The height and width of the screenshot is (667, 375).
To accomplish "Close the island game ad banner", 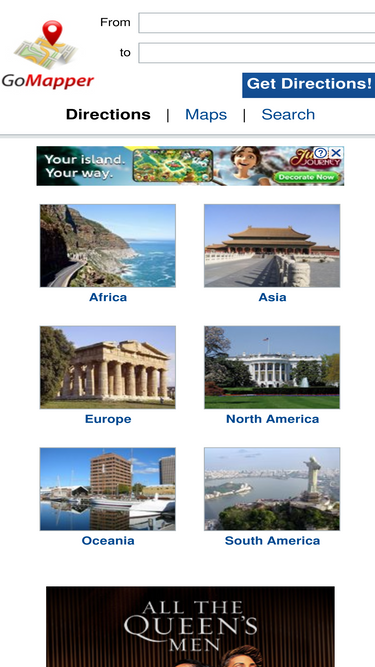I will 336,153.
